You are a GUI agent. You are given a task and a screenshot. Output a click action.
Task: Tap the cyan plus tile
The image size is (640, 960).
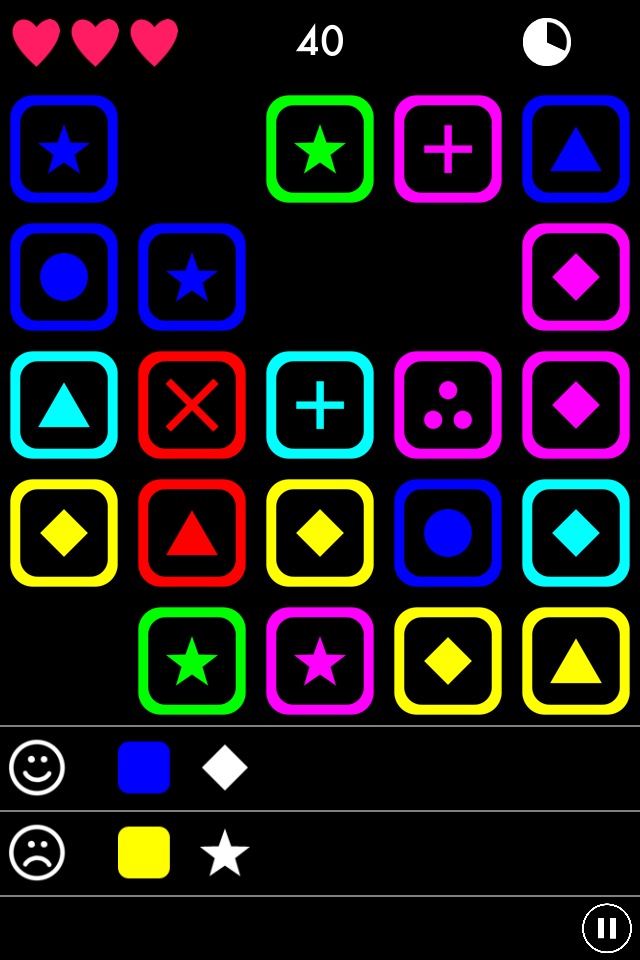[320, 405]
